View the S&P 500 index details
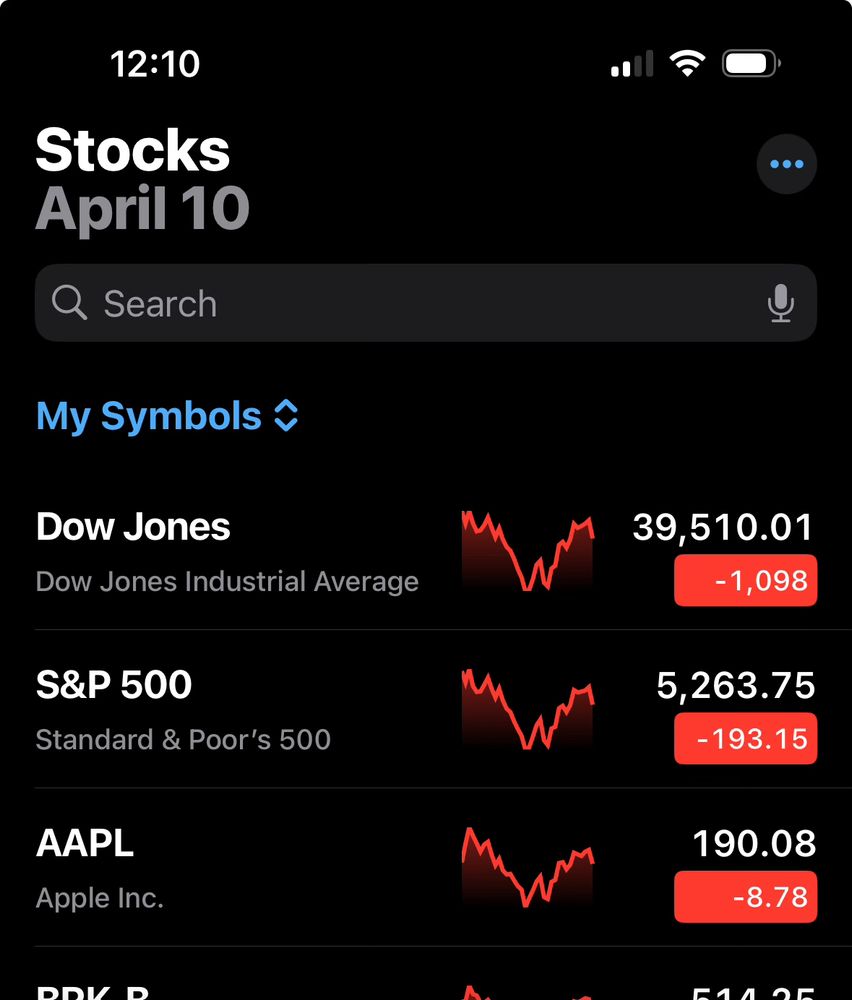This screenshot has height=1000, width=852. click(230, 709)
